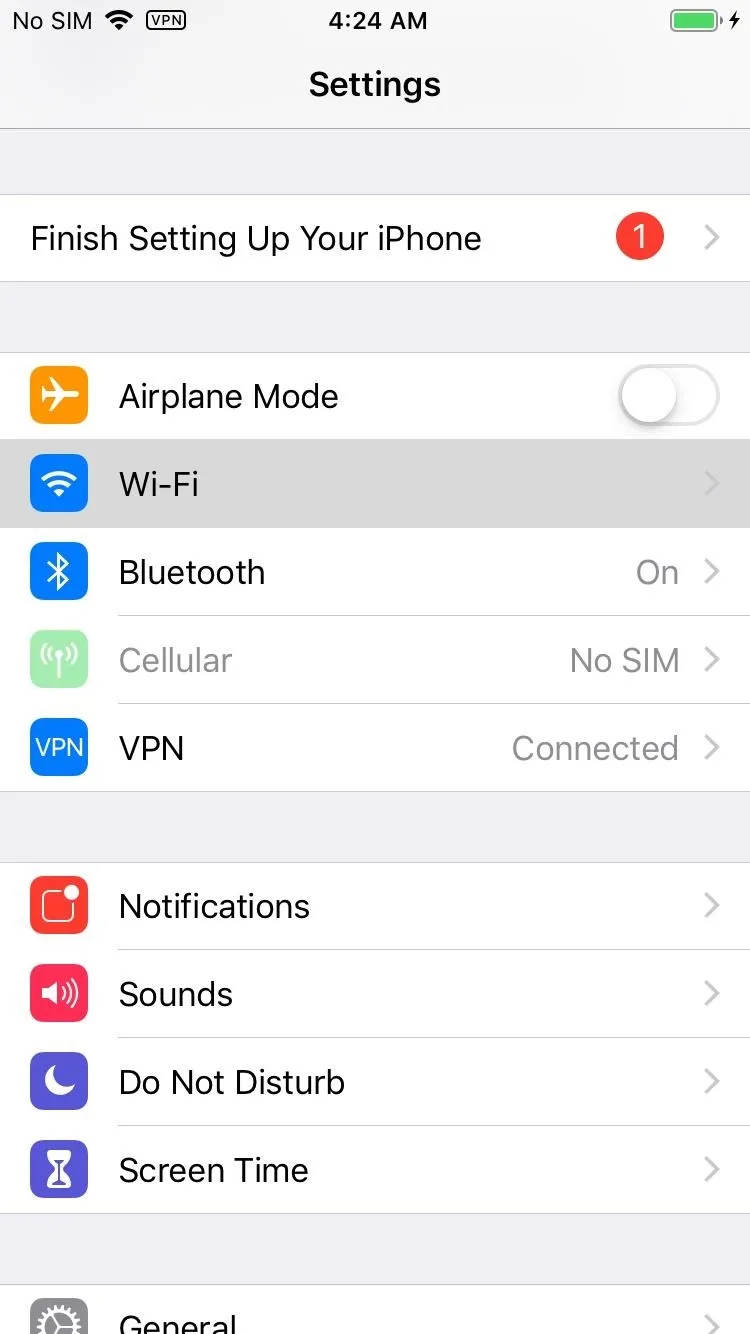This screenshot has height=1334, width=750.
Task: Open VPN settings
Action: (375, 748)
